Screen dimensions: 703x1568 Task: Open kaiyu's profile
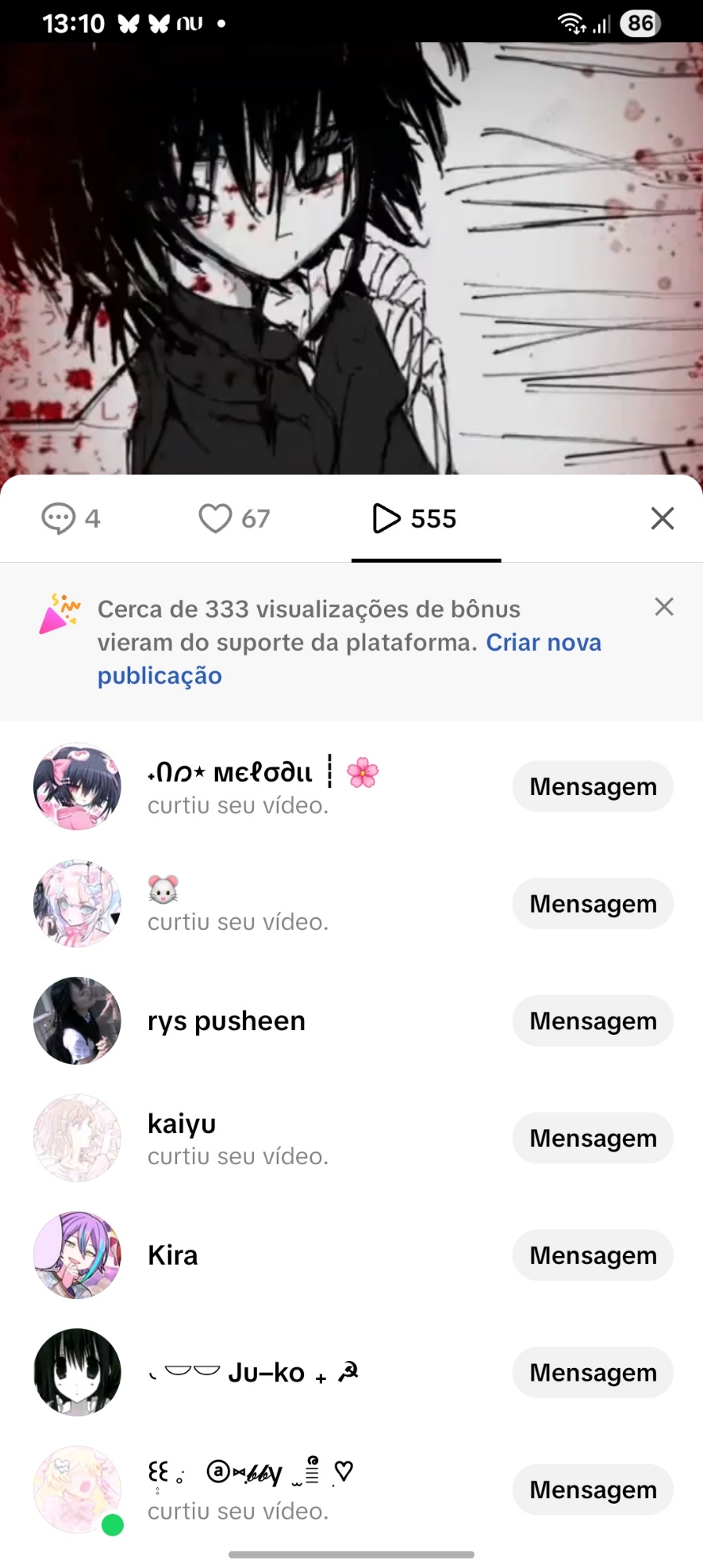tap(182, 1124)
